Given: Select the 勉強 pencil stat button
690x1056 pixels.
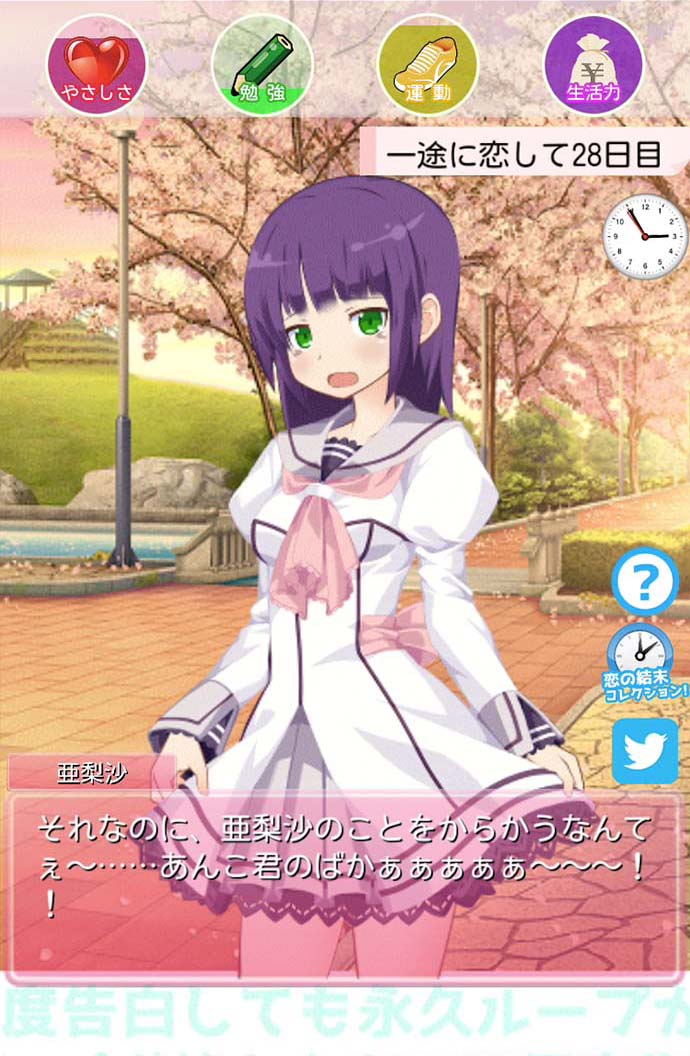Looking at the screenshot, I should pyautogui.click(x=262, y=64).
